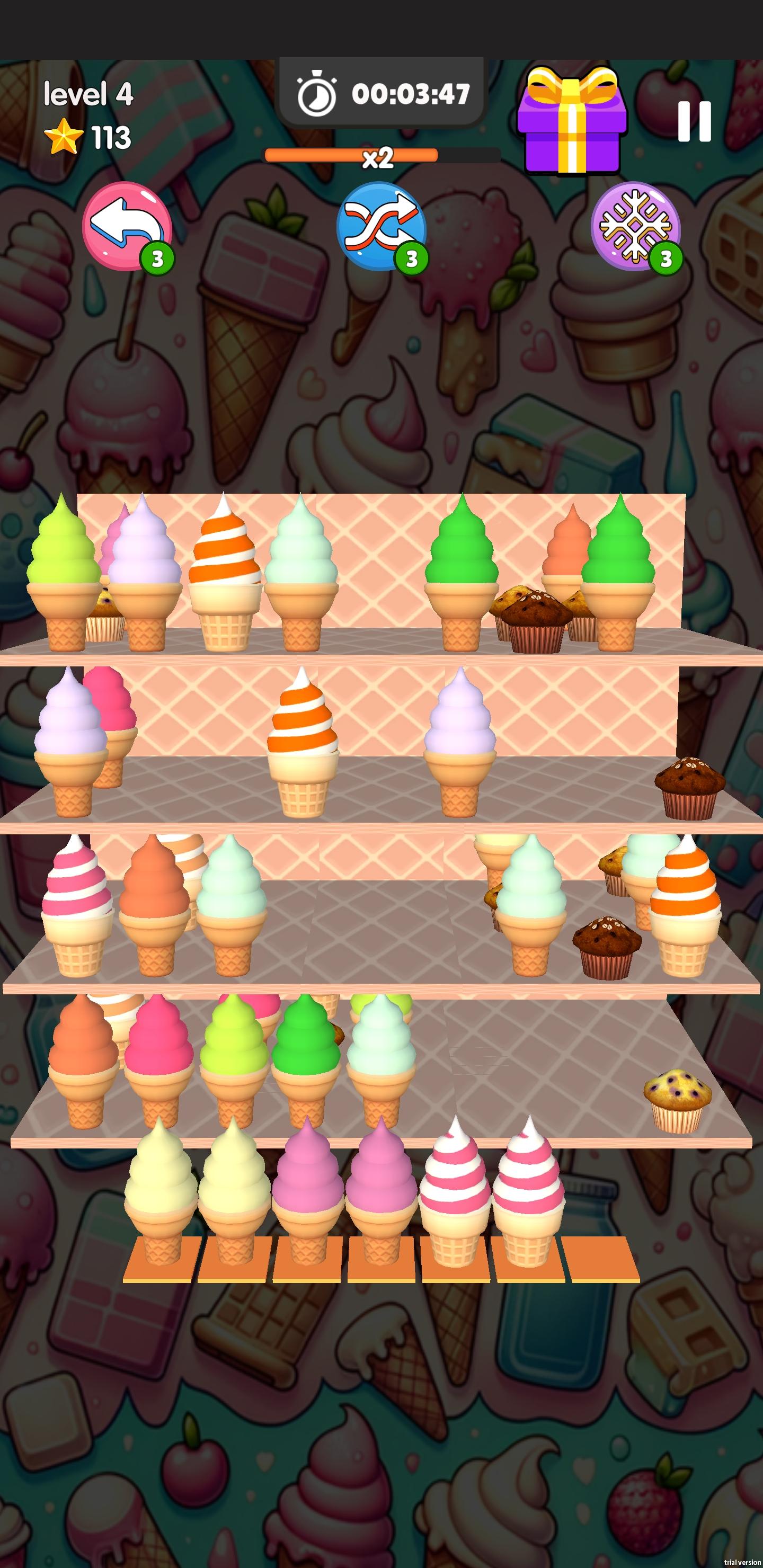This screenshot has height=1568, width=763.
Task: Select the pink swirl cone on third shelf
Action: tap(77, 905)
